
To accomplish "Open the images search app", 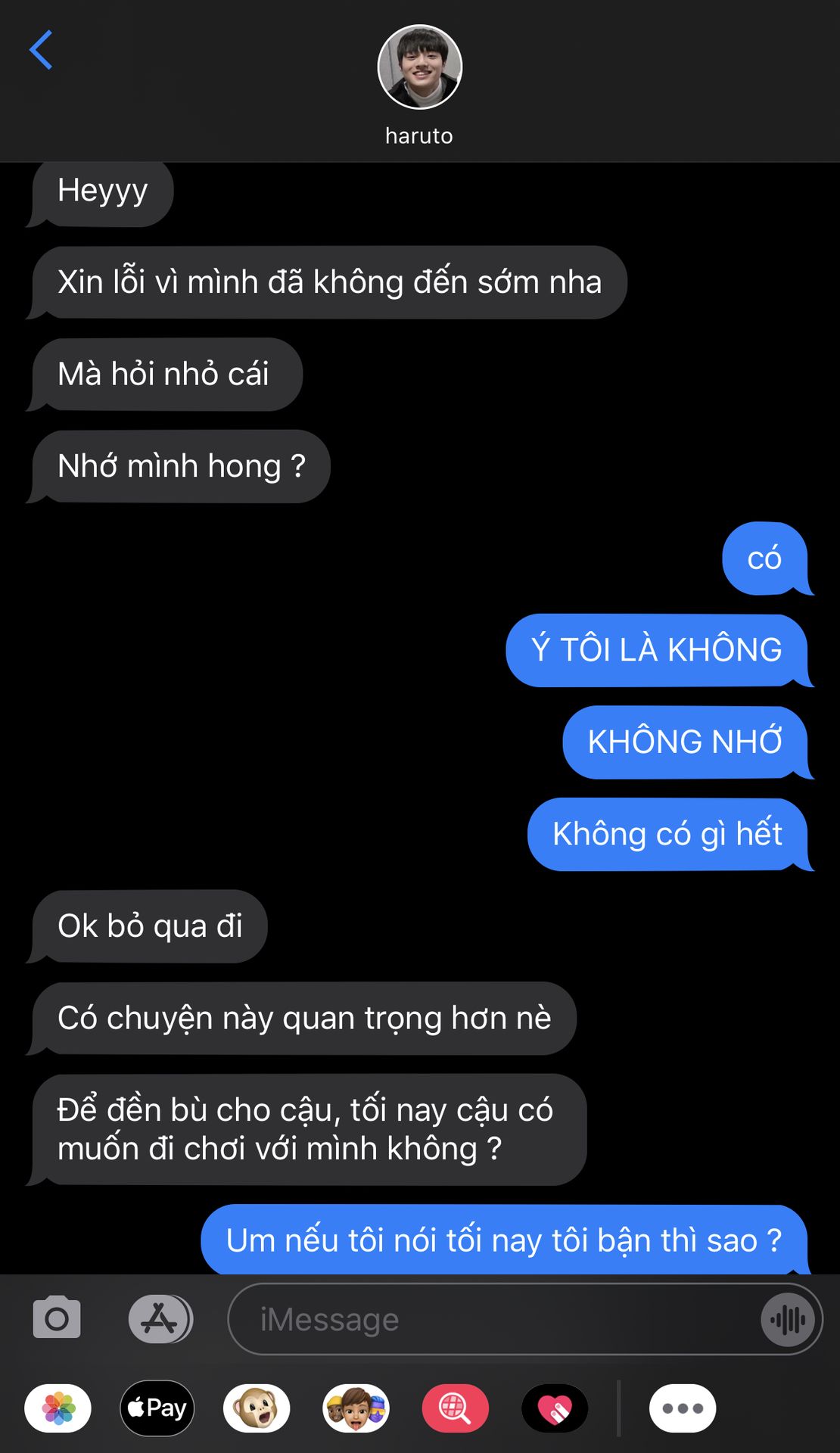I will point(455,1408).
